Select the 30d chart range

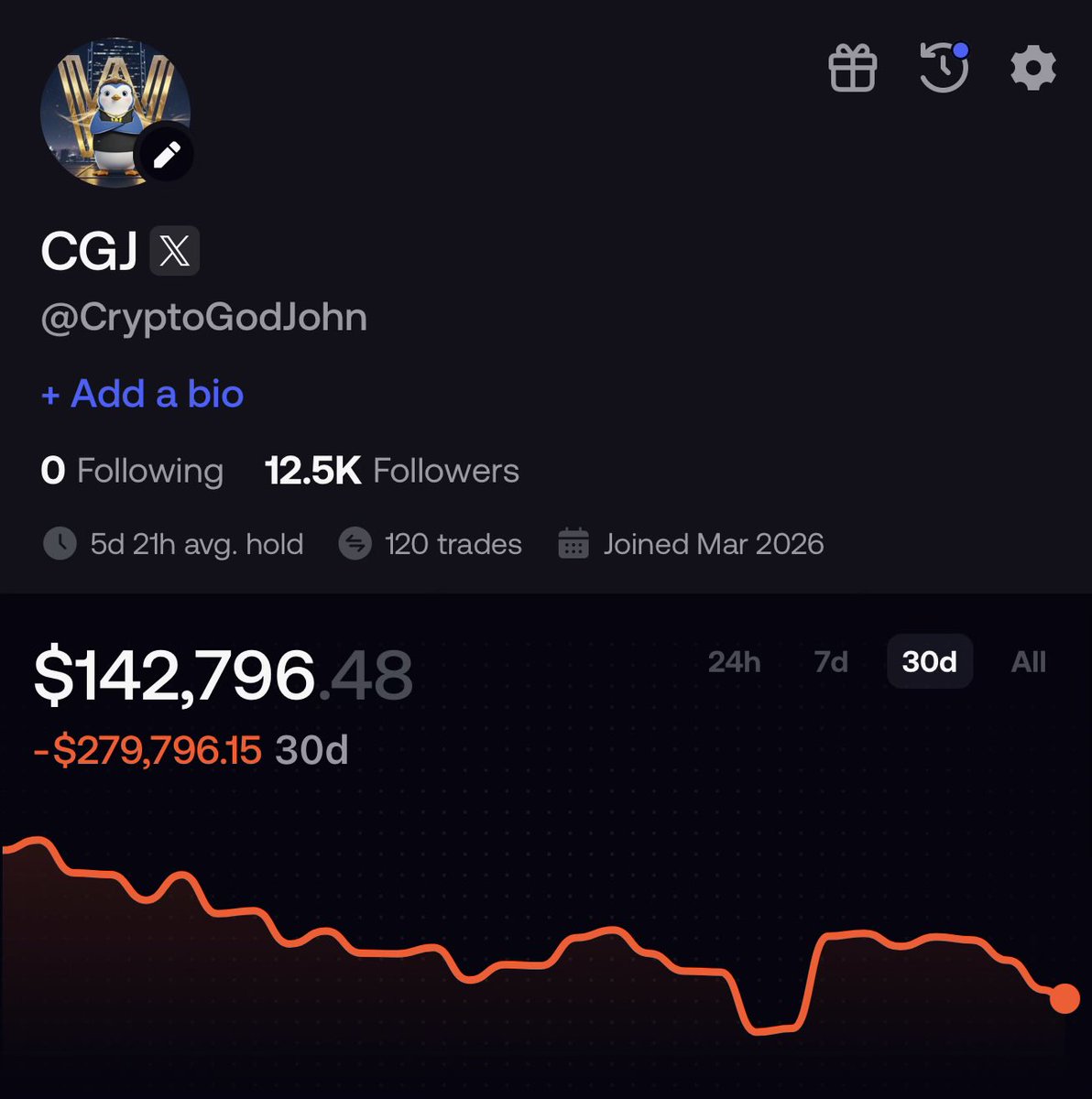point(929,661)
